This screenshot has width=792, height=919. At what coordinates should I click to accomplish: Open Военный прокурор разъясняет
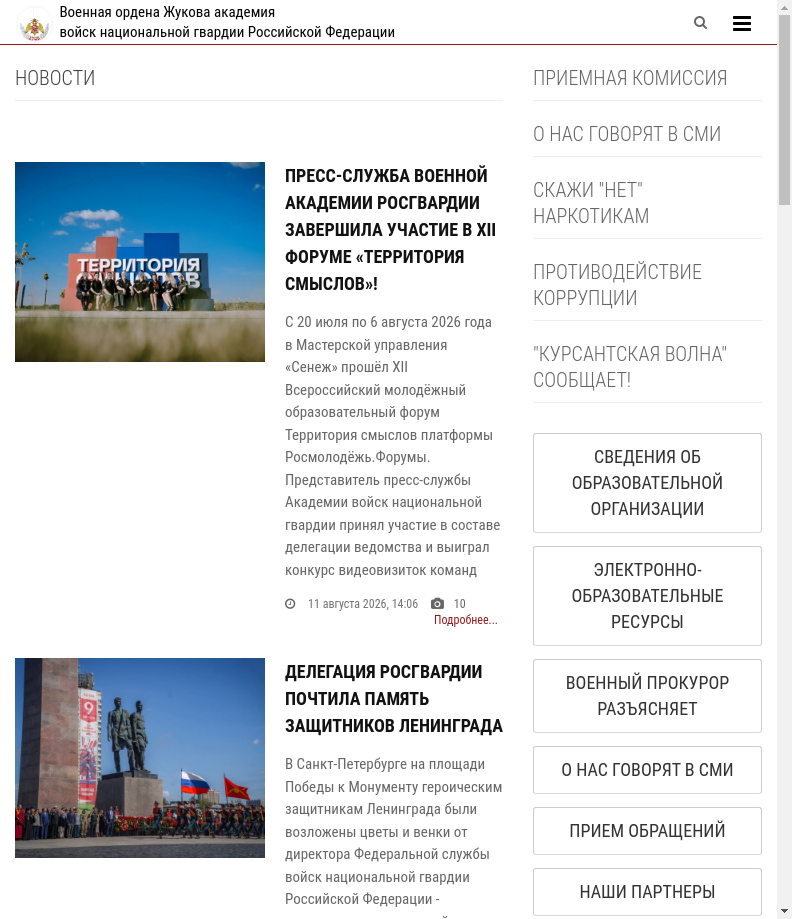click(647, 696)
